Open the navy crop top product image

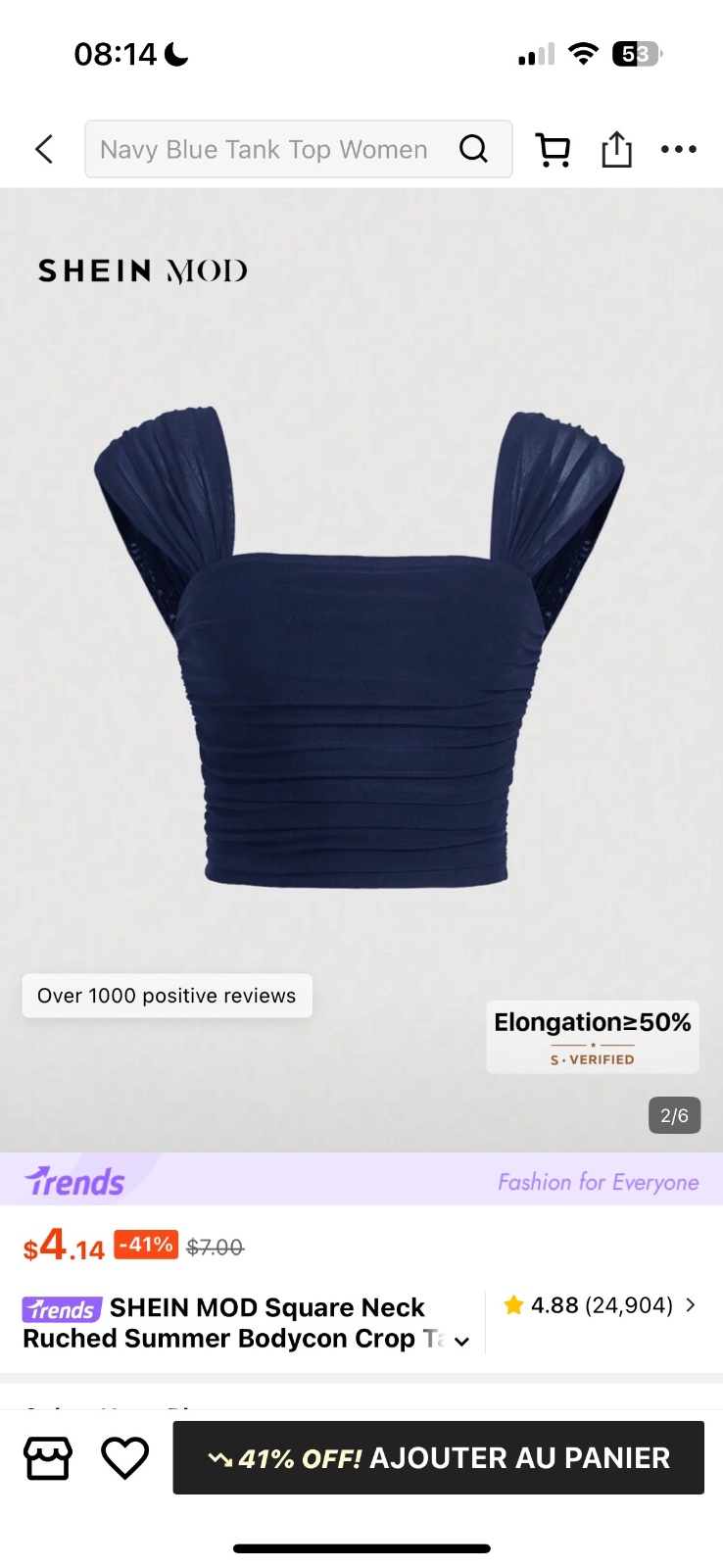[x=360, y=647]
